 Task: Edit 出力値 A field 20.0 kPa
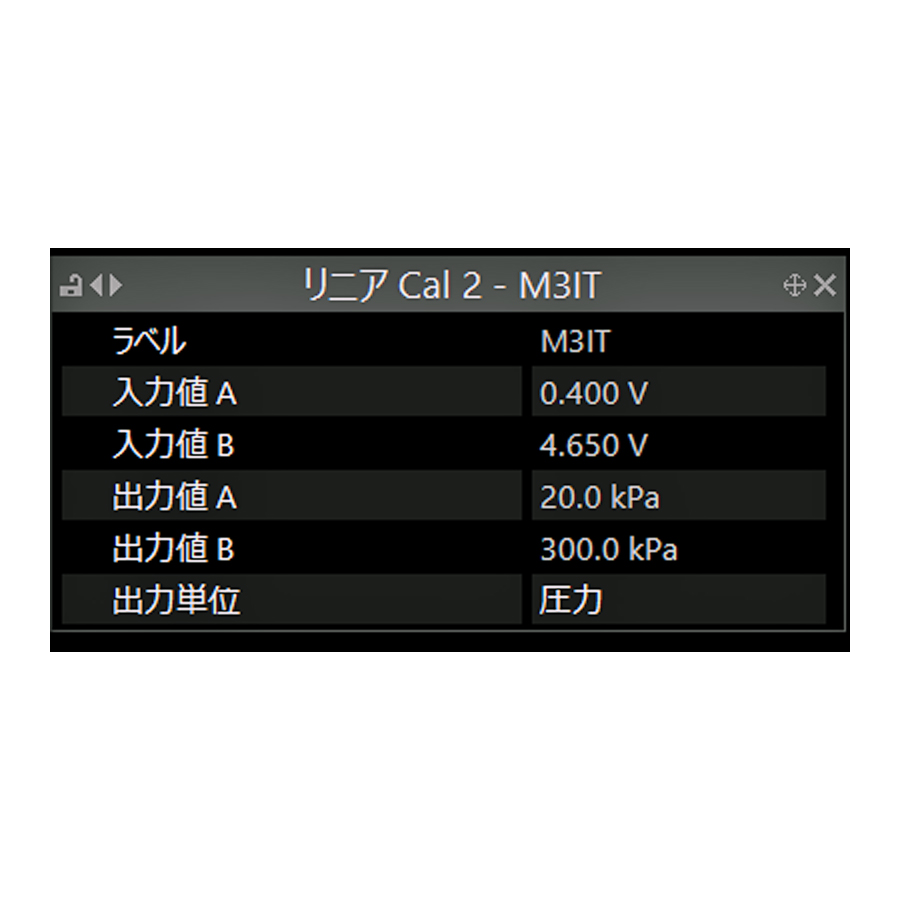pos(677,497)
